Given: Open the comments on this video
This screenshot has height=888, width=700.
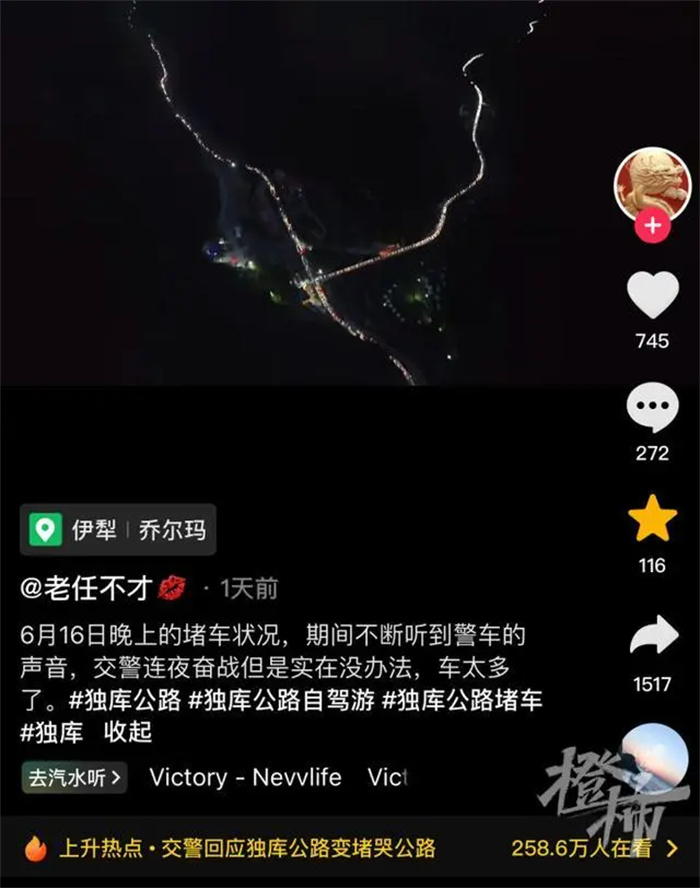Looking at the screenshot, I should click(x=652, y=409).
